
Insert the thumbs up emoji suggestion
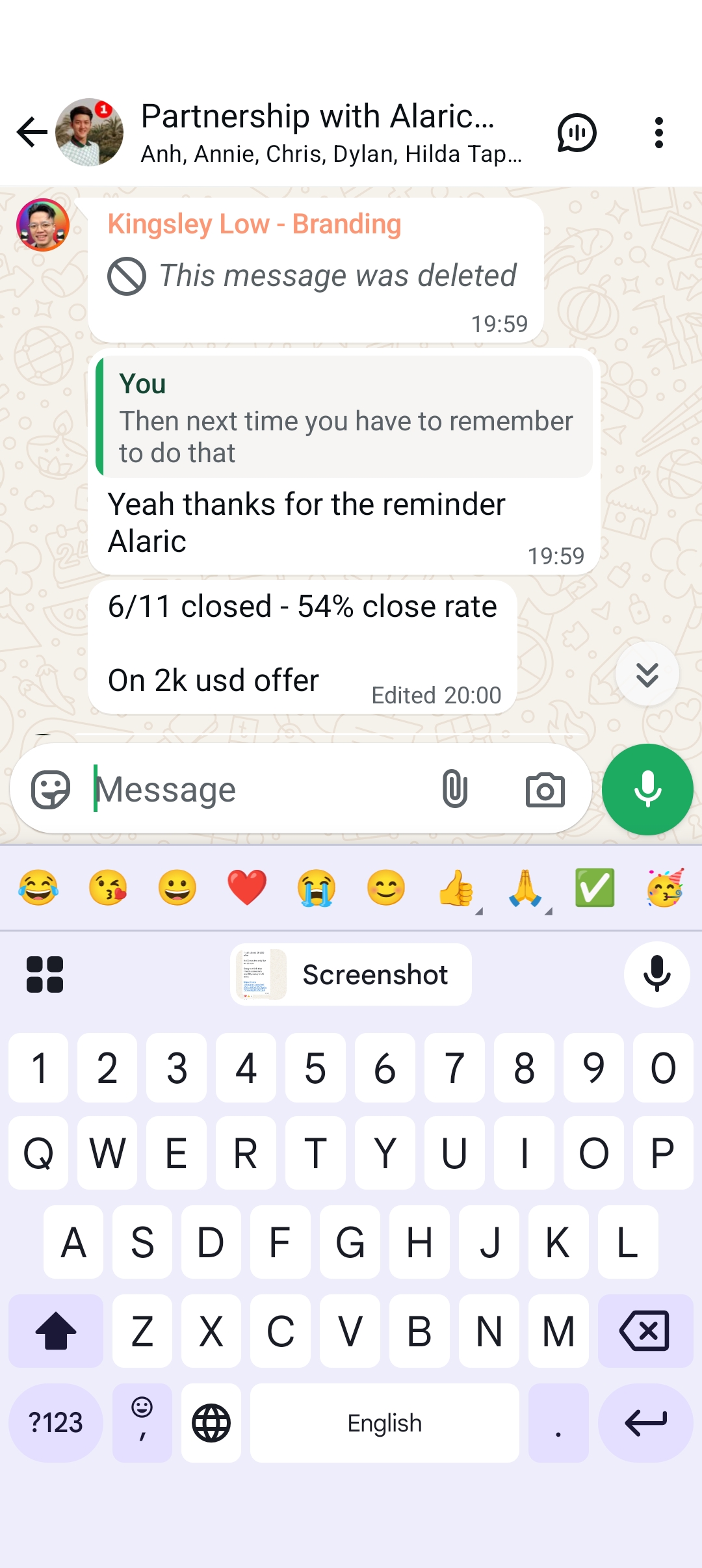click(455, 888)
